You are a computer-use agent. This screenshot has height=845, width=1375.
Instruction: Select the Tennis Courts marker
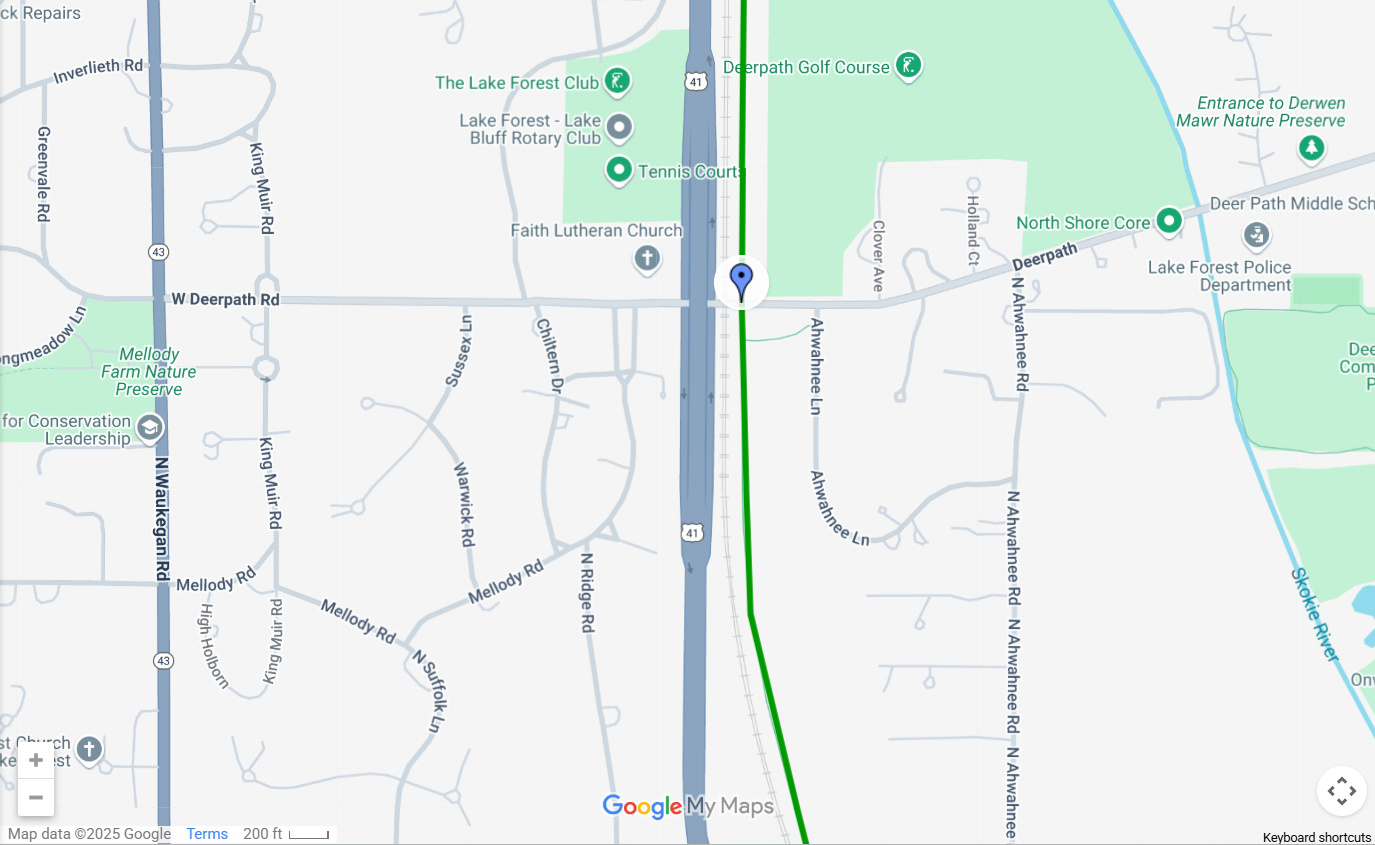[x=619, y=171]
